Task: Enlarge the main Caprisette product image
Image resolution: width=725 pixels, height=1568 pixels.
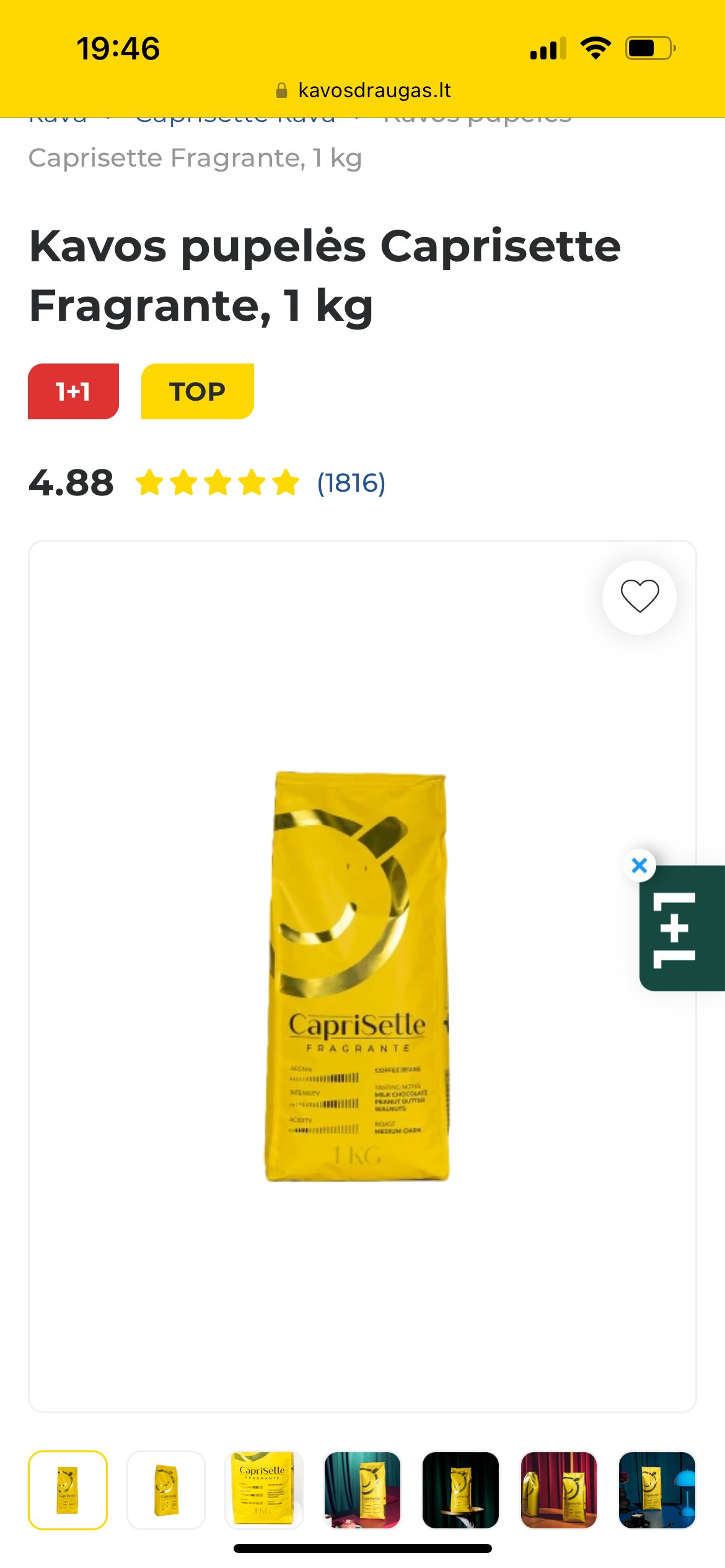Action: tap(358, 977)
